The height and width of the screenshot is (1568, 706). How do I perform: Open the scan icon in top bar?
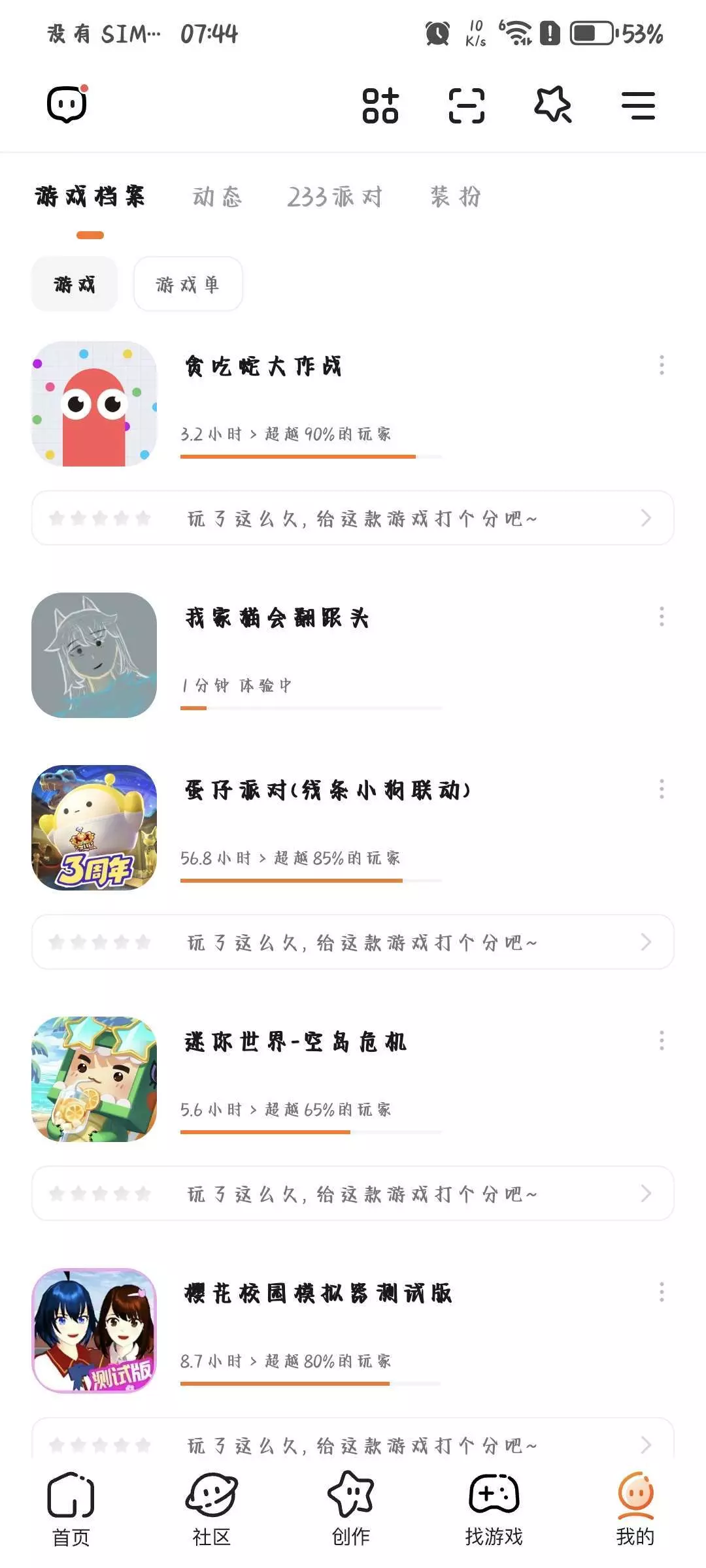tap(466, 106)
